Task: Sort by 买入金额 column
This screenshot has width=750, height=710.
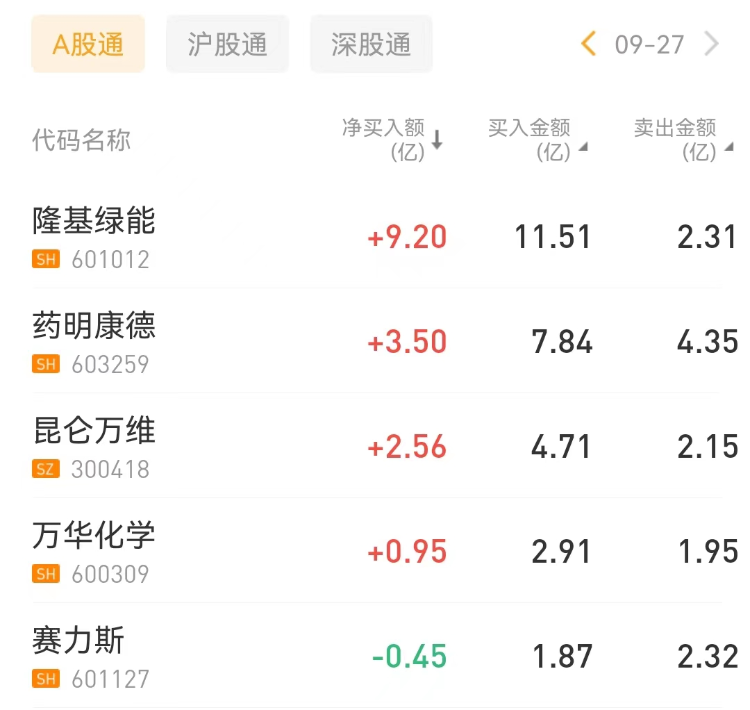Action: (537, 139)
